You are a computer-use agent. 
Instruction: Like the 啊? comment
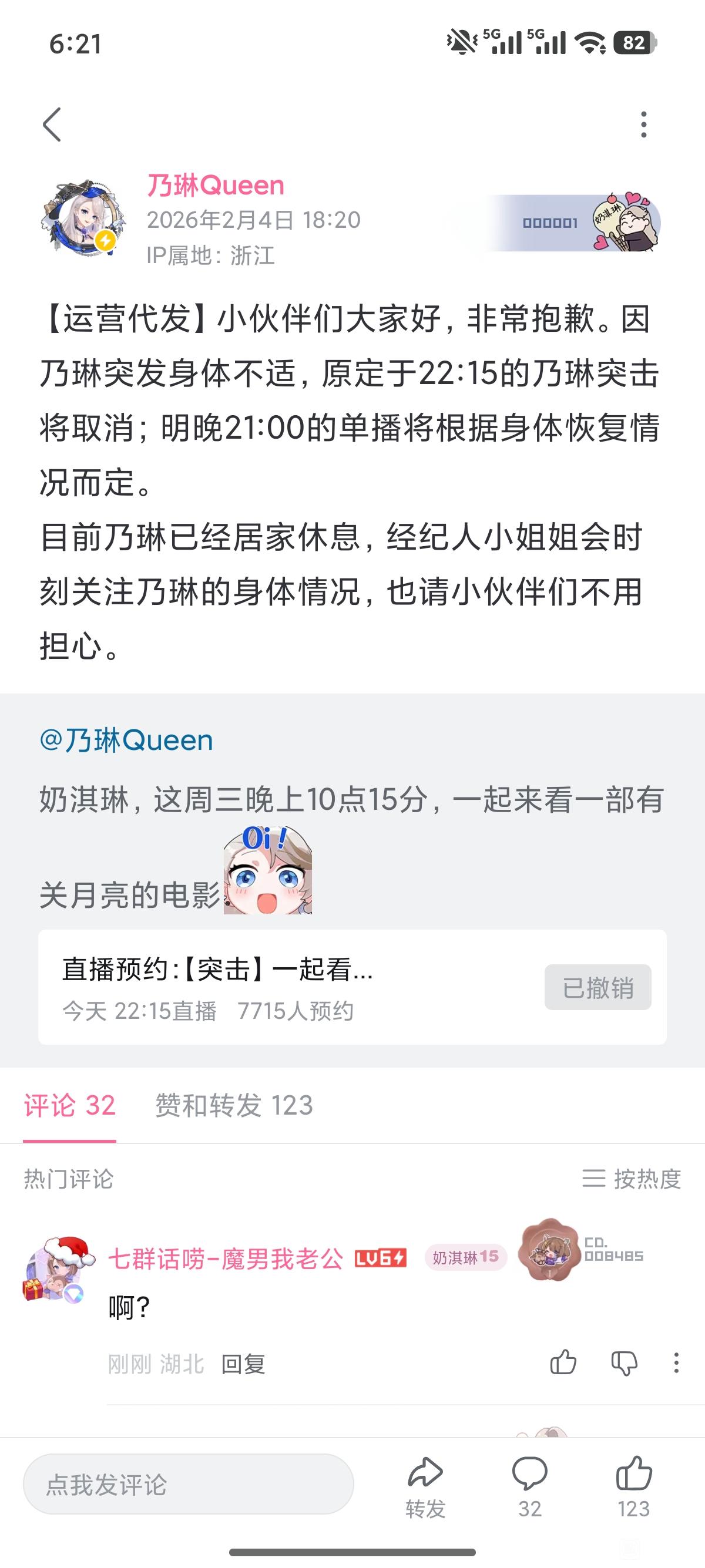coord(563,1362)
